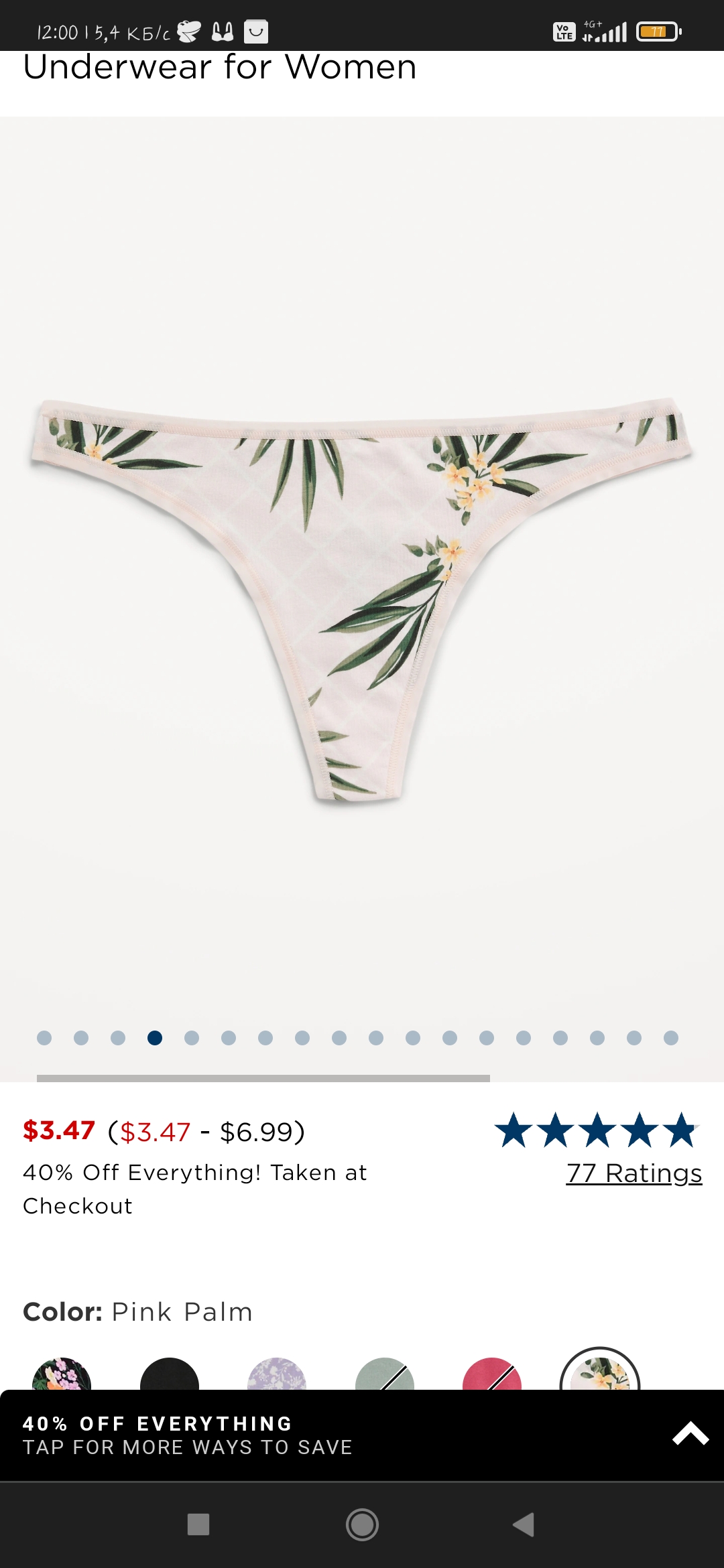Image resolution: width=724 pixels, height=1568 pixels.
Task: Open the product photo full view
Action: (x=362, y=600)
